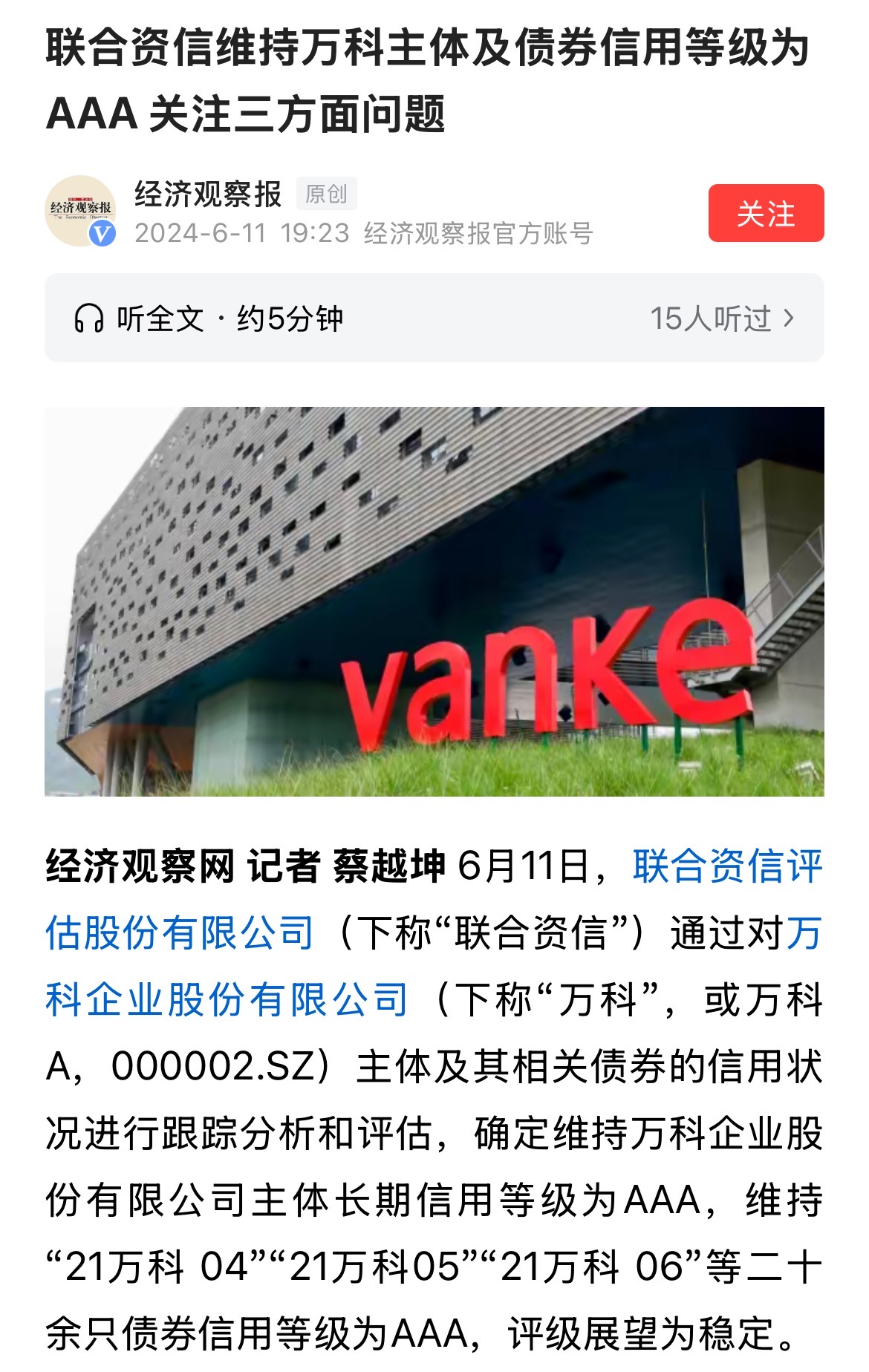Tap the gray audio playback banner
Viewport: 869px width, 1372px height.
coord(434,316)
